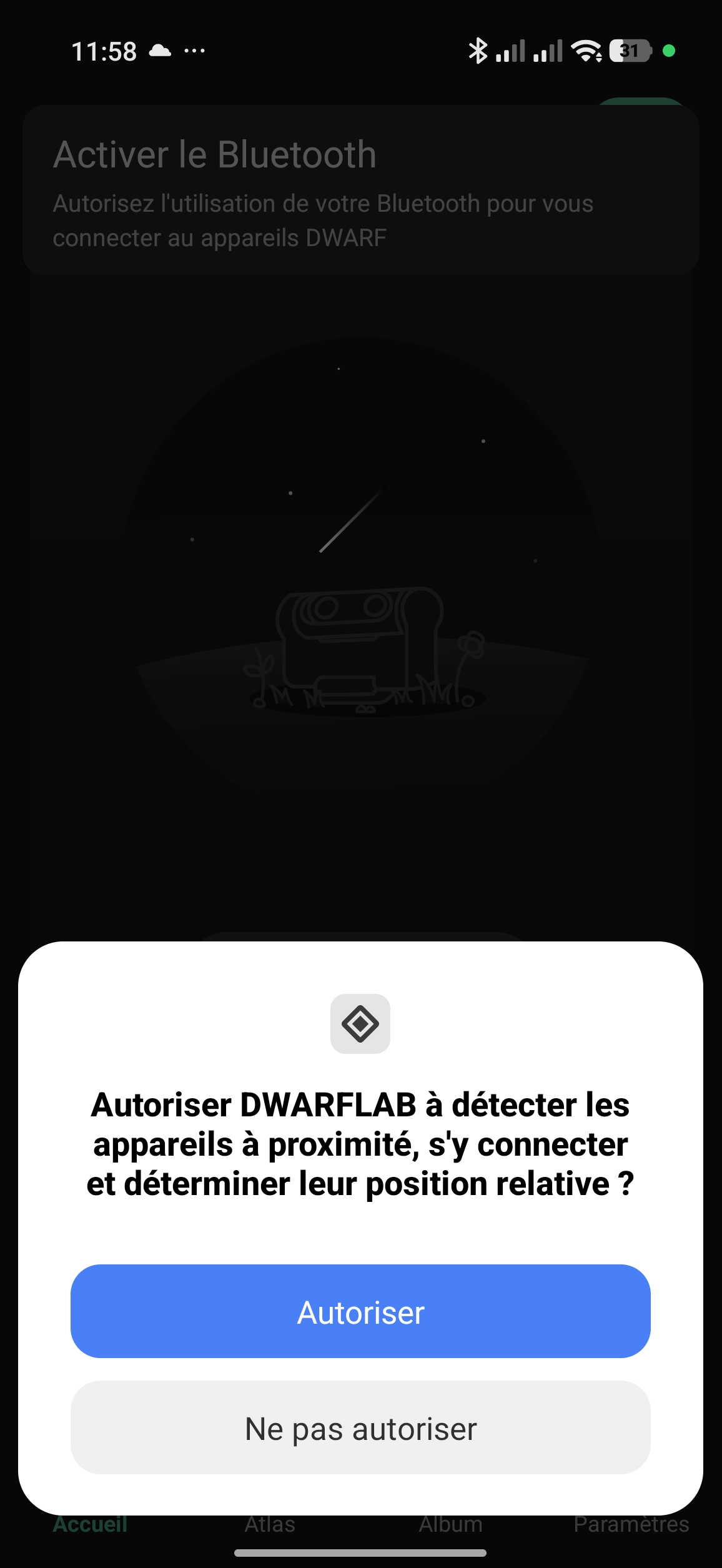The width and height of the screenshot is (722, 1568).
Task: Select Ne pas autoriser
Action: (360, 1428)
